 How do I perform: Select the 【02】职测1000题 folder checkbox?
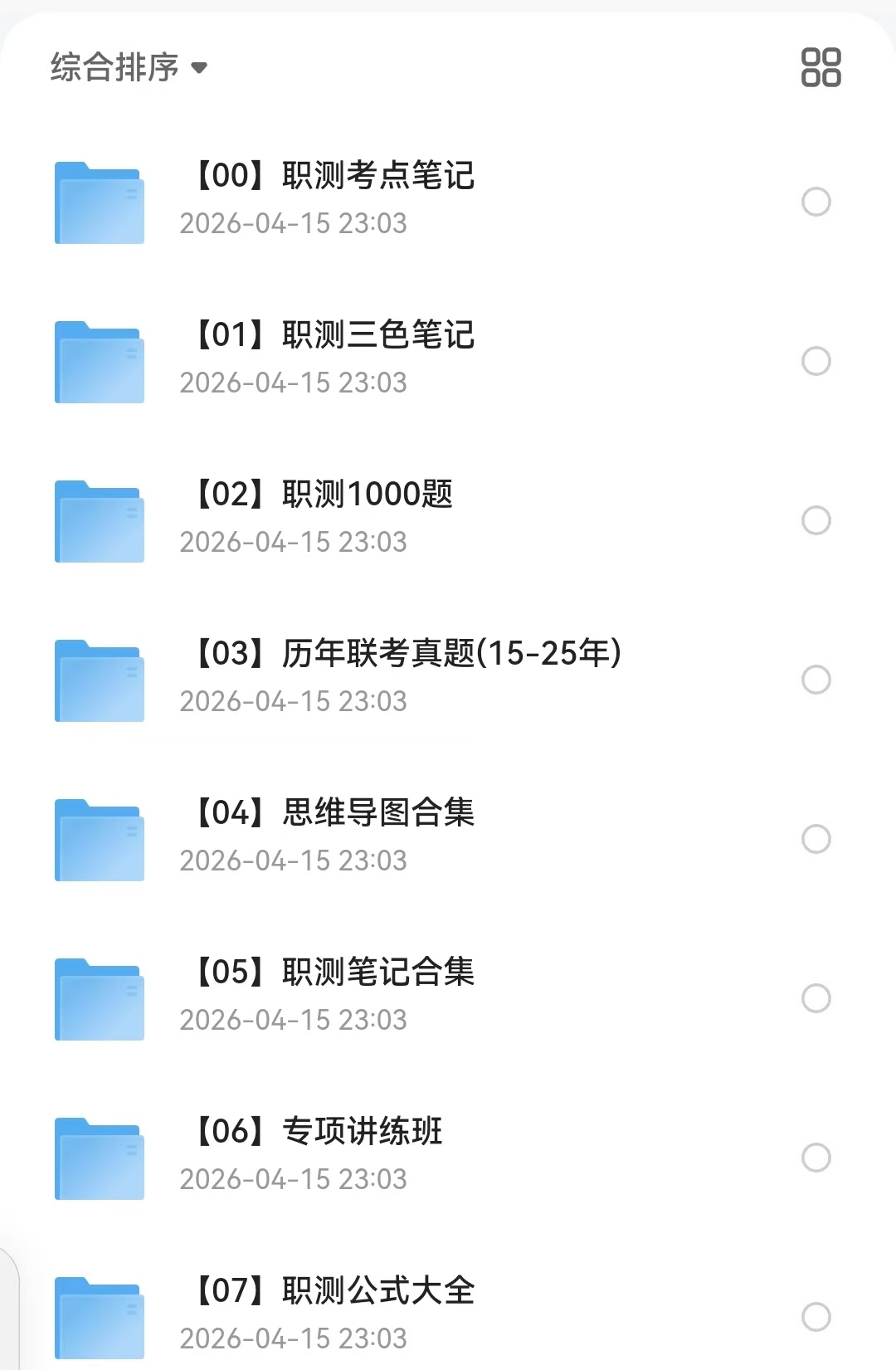pyautogui.click(x=816, y=520)
